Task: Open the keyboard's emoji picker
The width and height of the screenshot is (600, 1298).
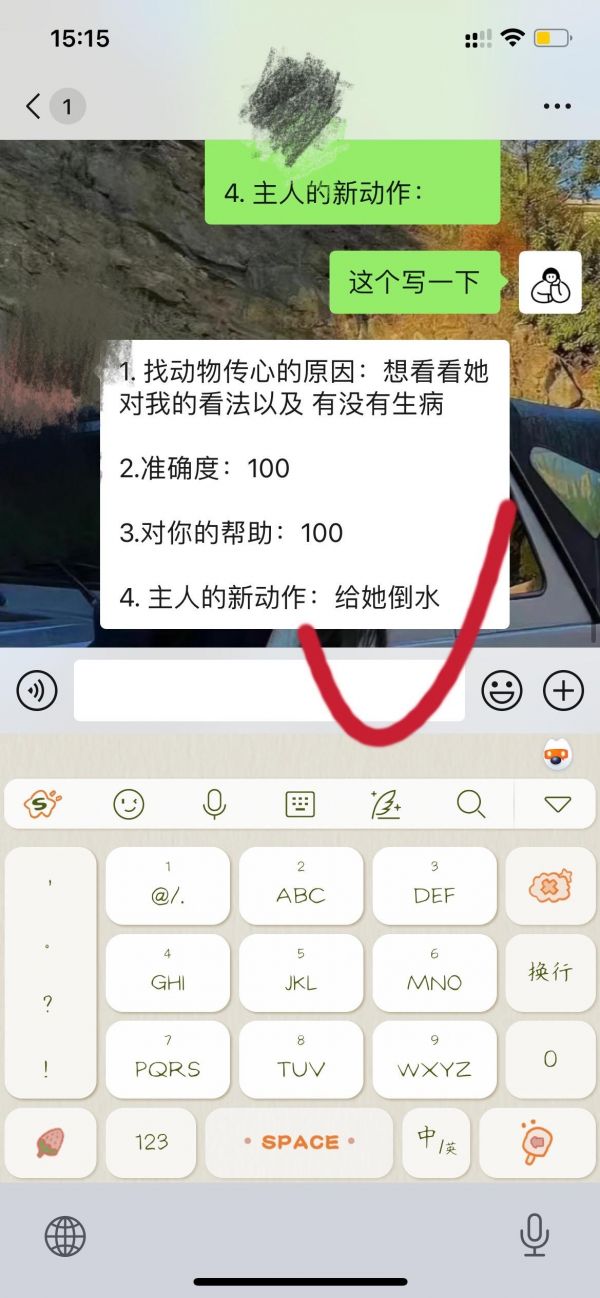Action: coord(128,804)
